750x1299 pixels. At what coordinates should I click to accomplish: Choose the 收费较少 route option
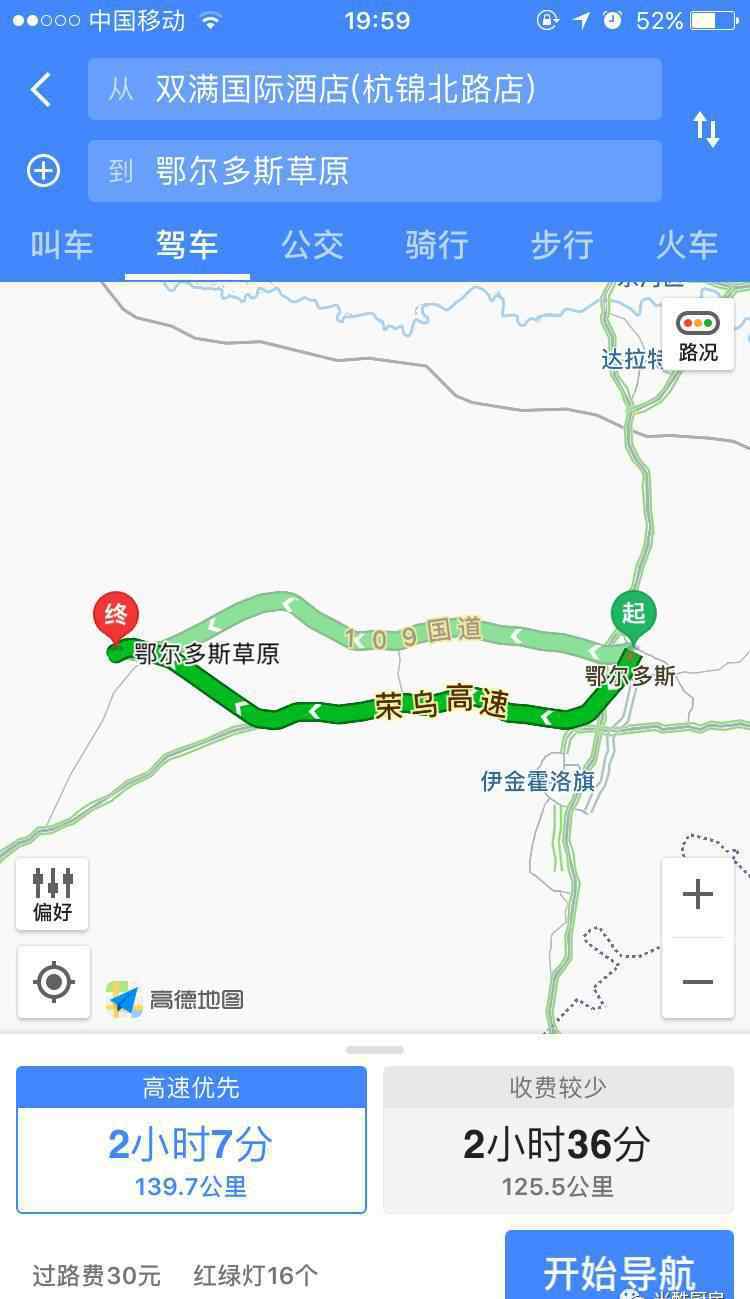[558, 1140]
